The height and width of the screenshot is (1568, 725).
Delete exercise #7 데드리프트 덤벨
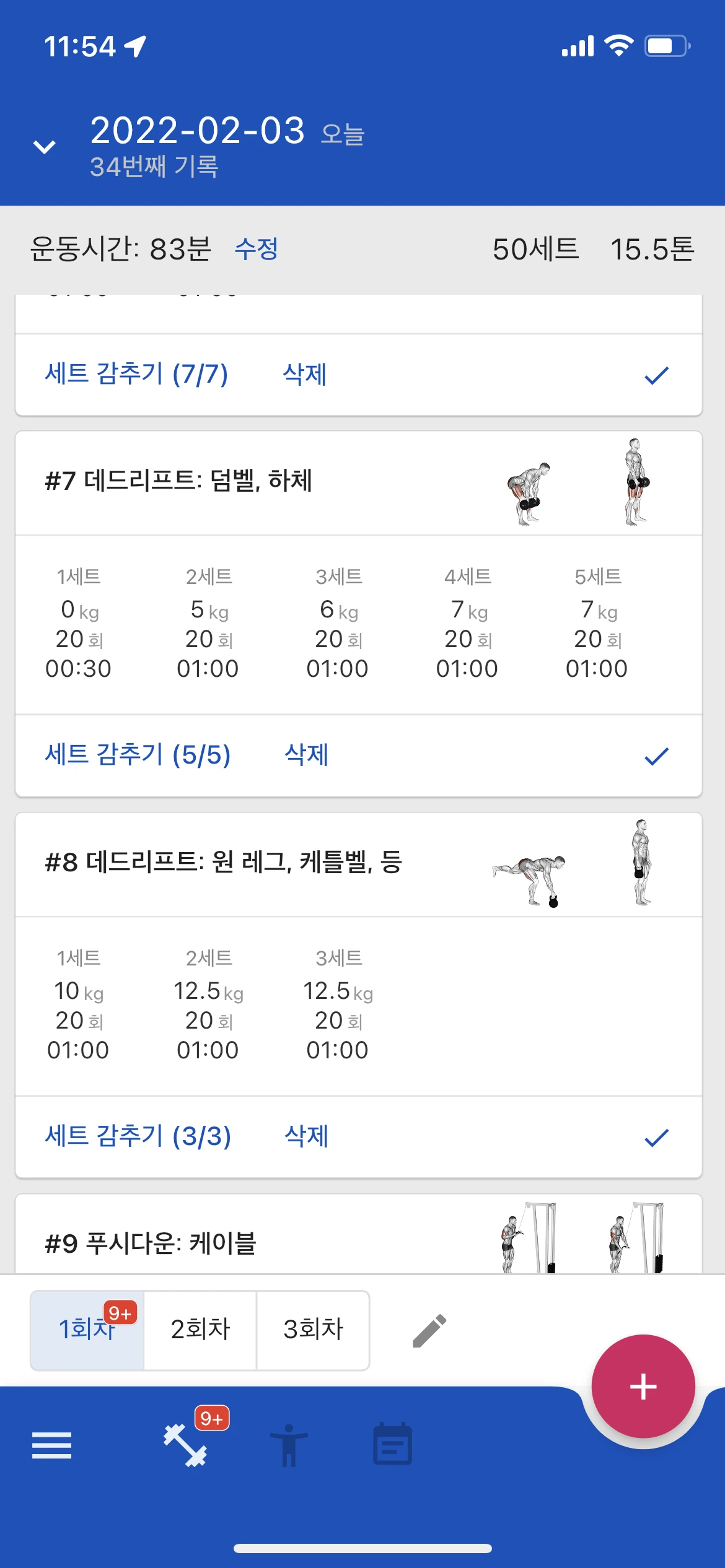pyautogui.click(x=306, y=755)
